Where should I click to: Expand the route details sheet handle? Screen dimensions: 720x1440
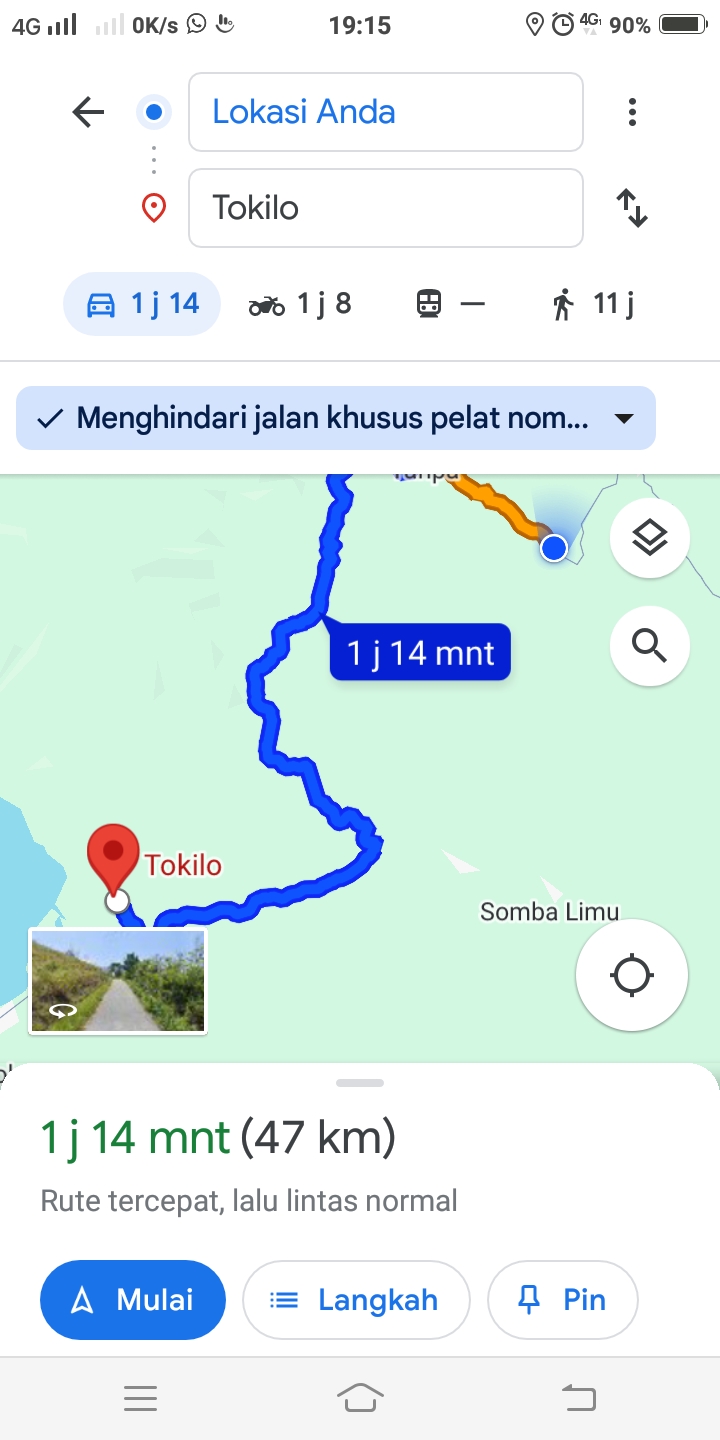click(x=360, y=1083)
